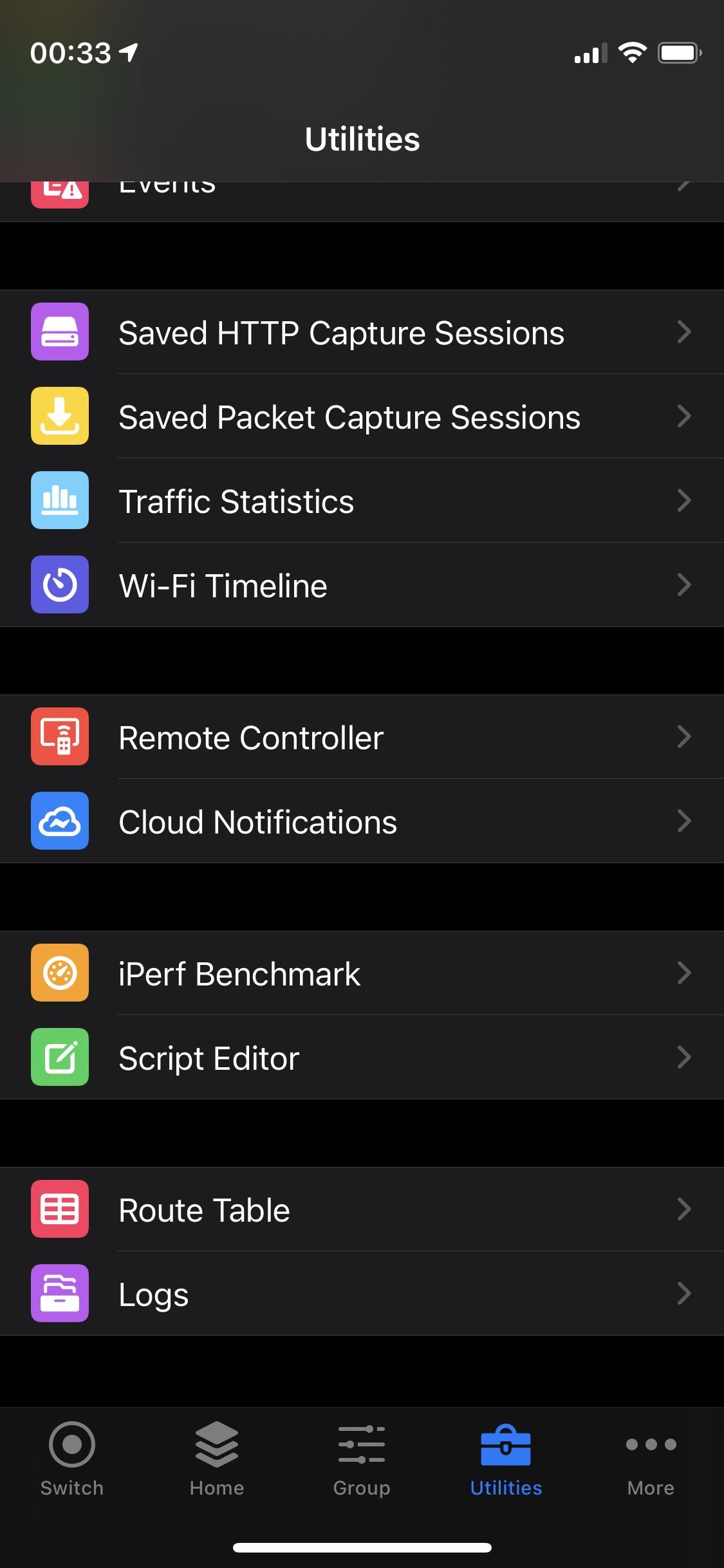Open the Logs archive icon
The image size is (724, 1568).
coord(59,1294)
